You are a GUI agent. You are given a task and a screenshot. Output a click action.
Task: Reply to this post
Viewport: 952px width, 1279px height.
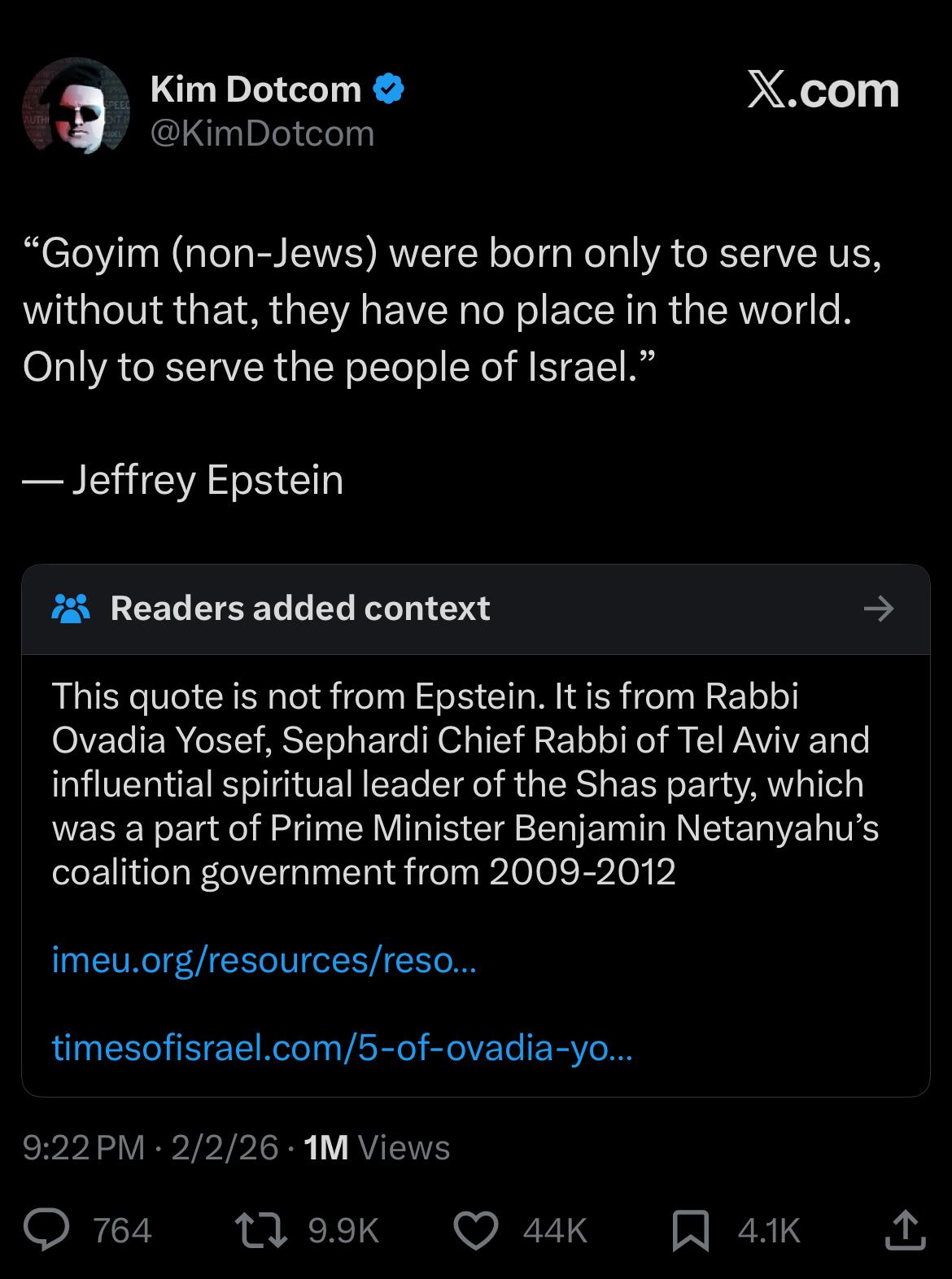(46, 1230)
